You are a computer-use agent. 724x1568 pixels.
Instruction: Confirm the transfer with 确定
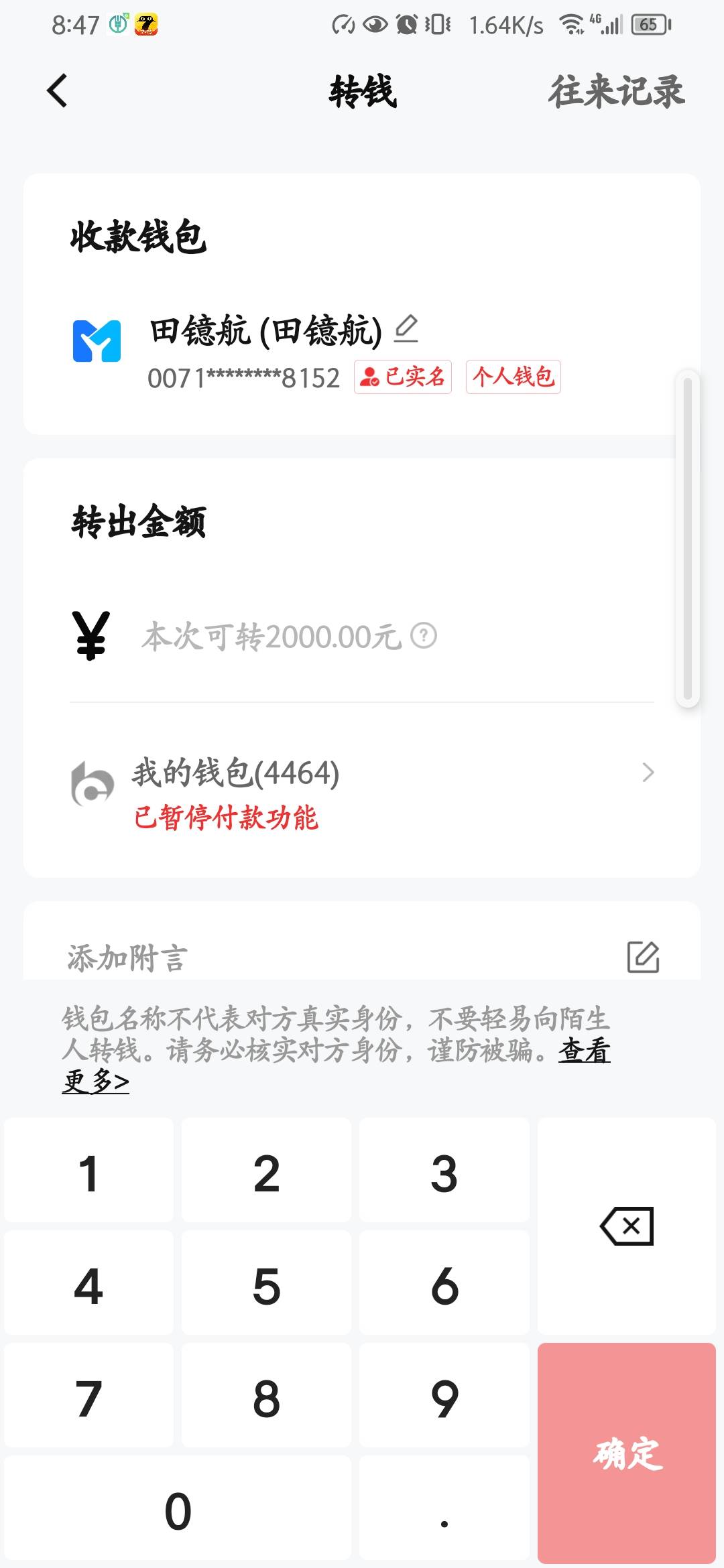tap(626, 1453)
